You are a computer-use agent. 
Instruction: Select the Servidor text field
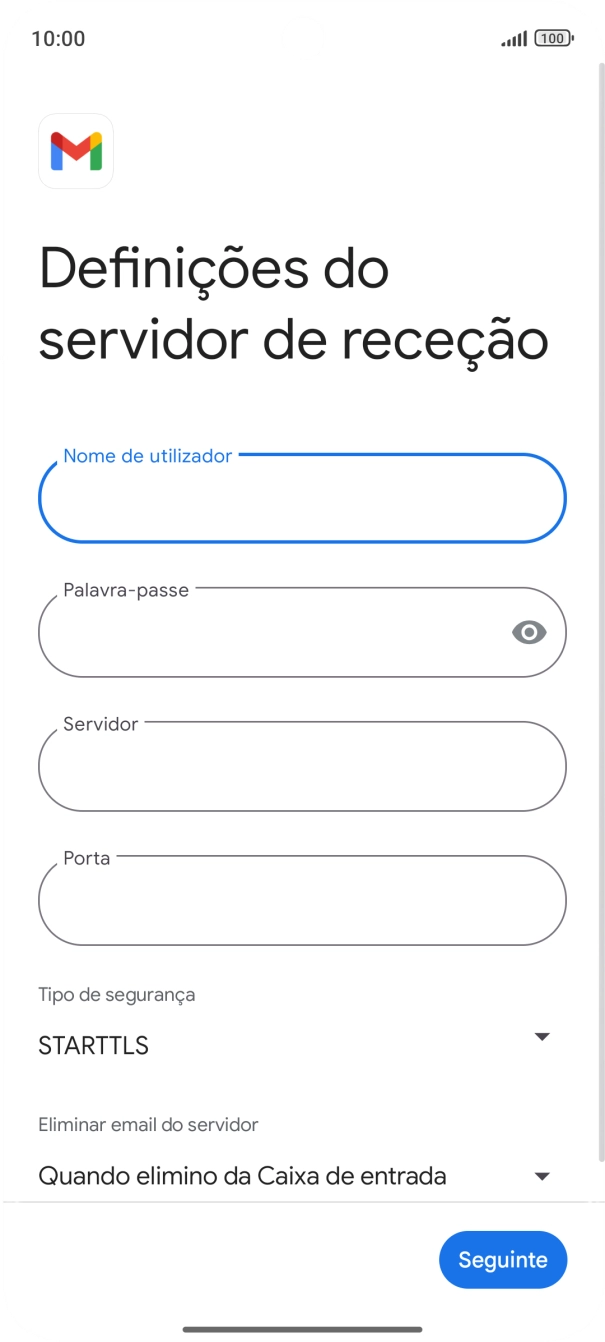click(301, 766)
